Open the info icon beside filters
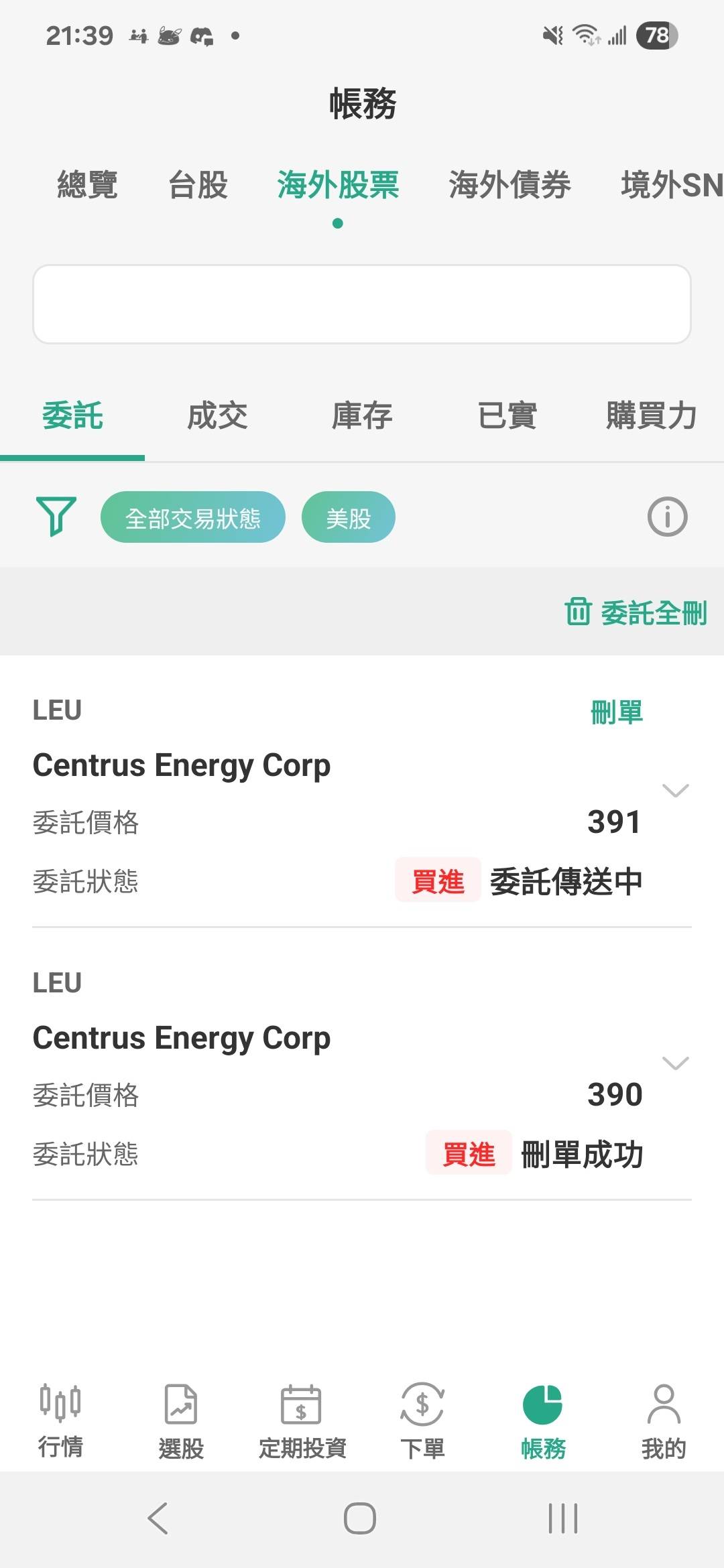 pyautogui.click(x=667, y=517)
